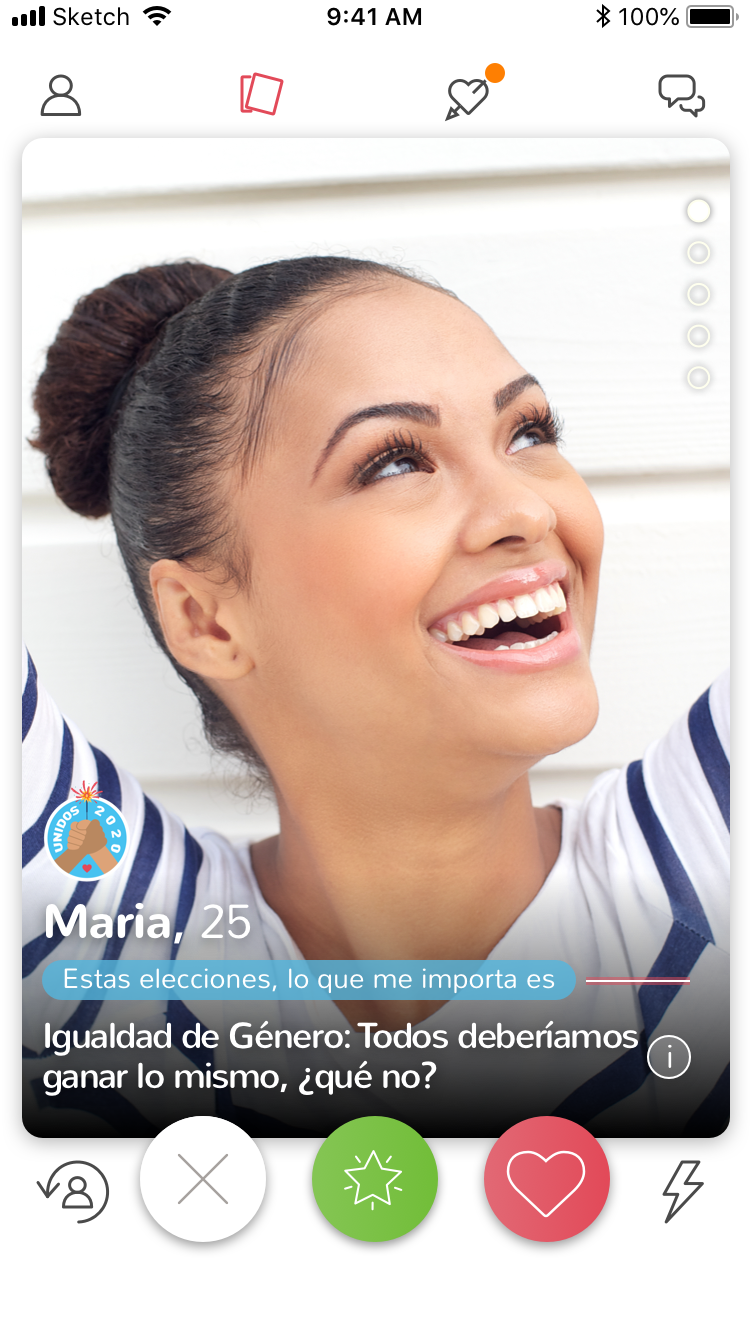Pass on Maria with the X button
The height and width of the screenshot is (1334, 750).
(203, 1179)
